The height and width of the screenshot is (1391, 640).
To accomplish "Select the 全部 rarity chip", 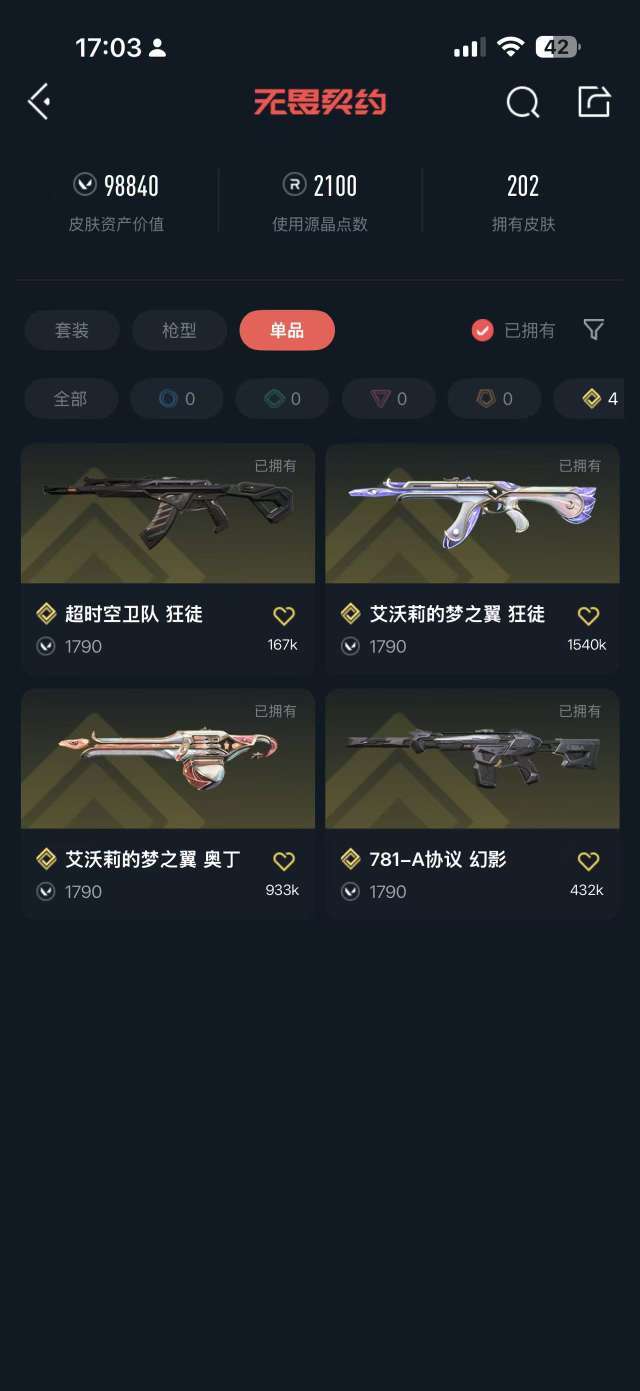I will [70, 399].
